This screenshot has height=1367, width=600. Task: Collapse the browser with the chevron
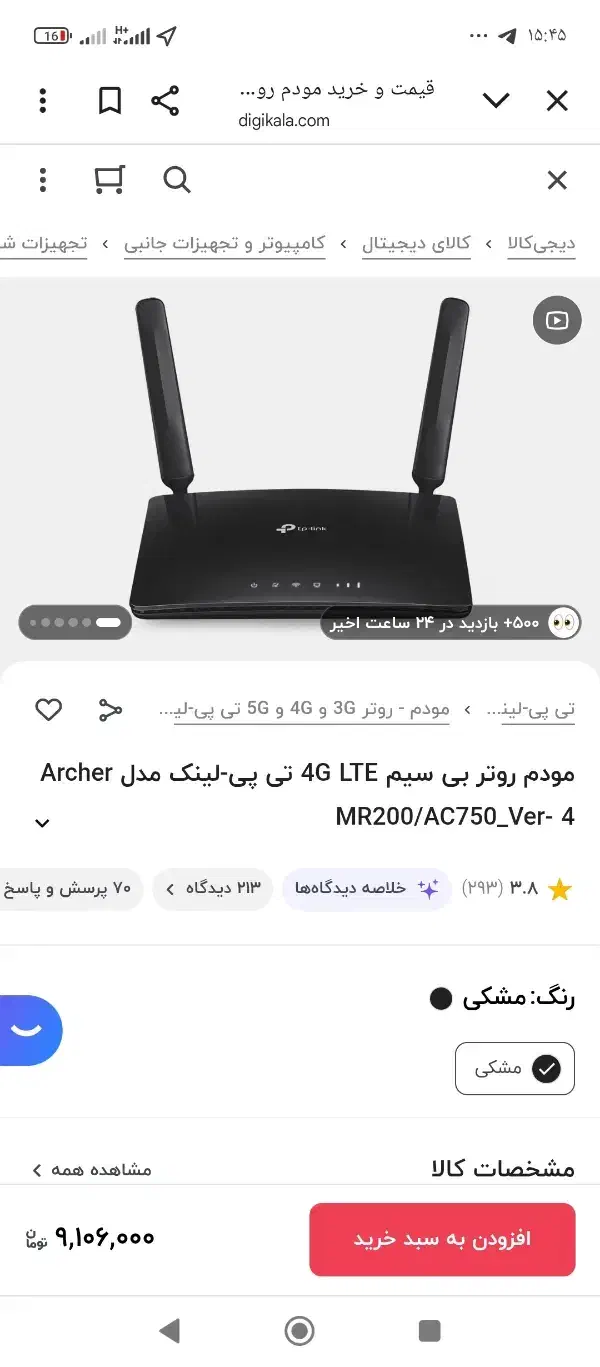pyautogui.click(x=496, y=100)
